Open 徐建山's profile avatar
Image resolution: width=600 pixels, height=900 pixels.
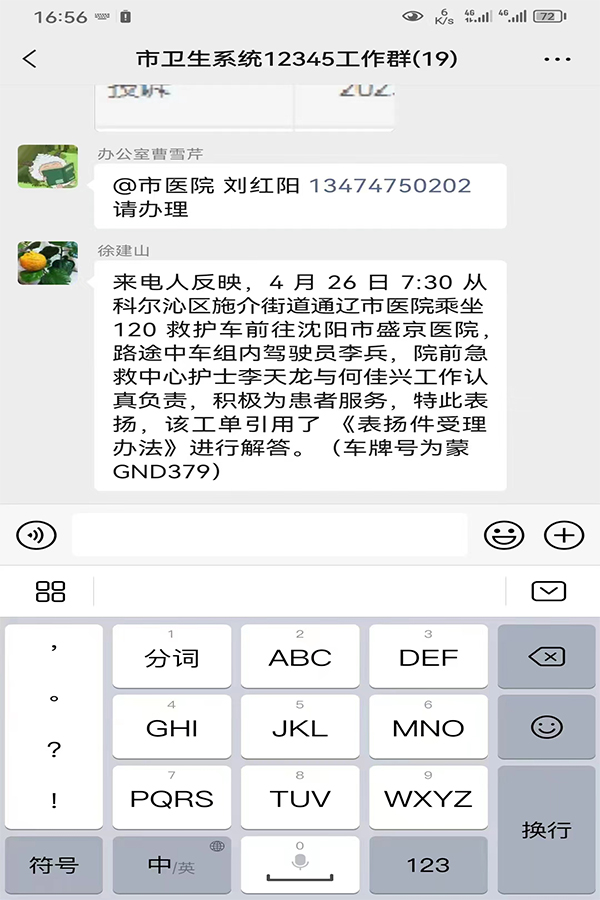[47, 262]
